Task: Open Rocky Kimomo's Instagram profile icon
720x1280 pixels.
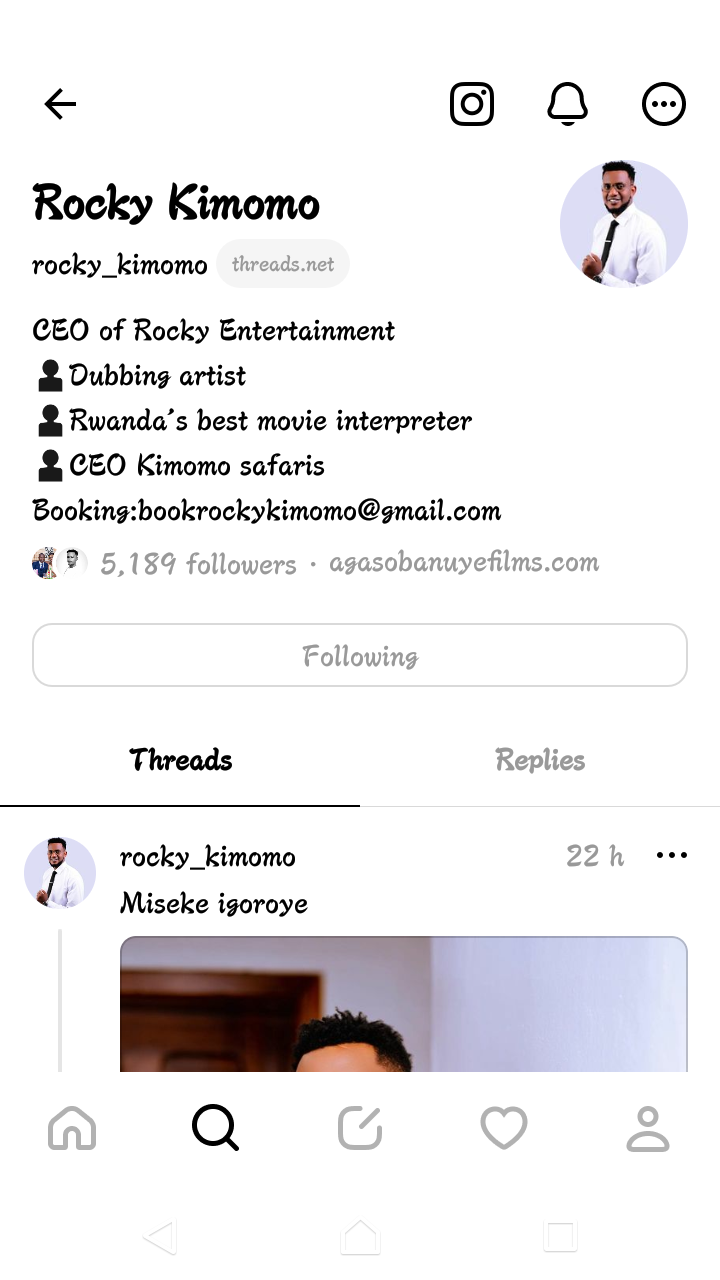Action: (472, 104)
